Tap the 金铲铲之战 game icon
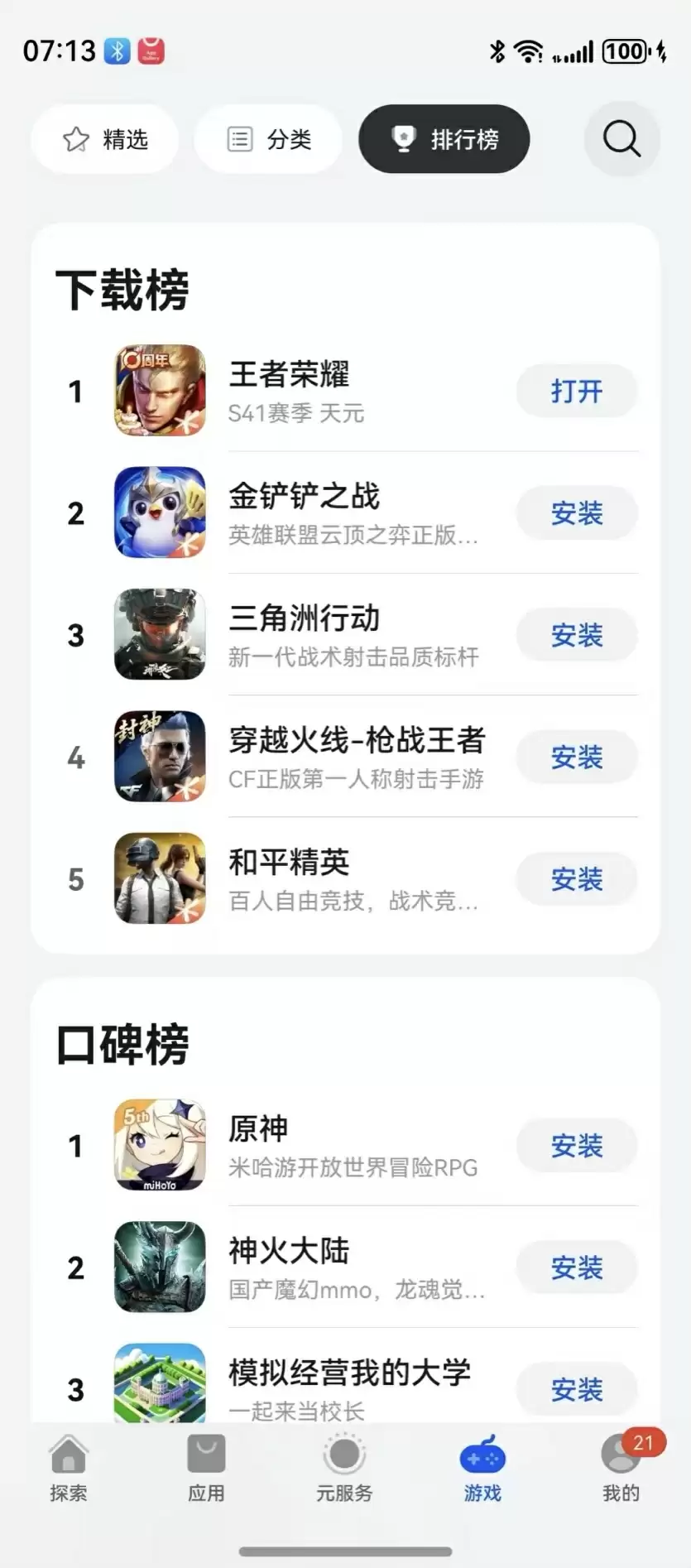Viewport: 691px width, 1568px height. (159, 512)
